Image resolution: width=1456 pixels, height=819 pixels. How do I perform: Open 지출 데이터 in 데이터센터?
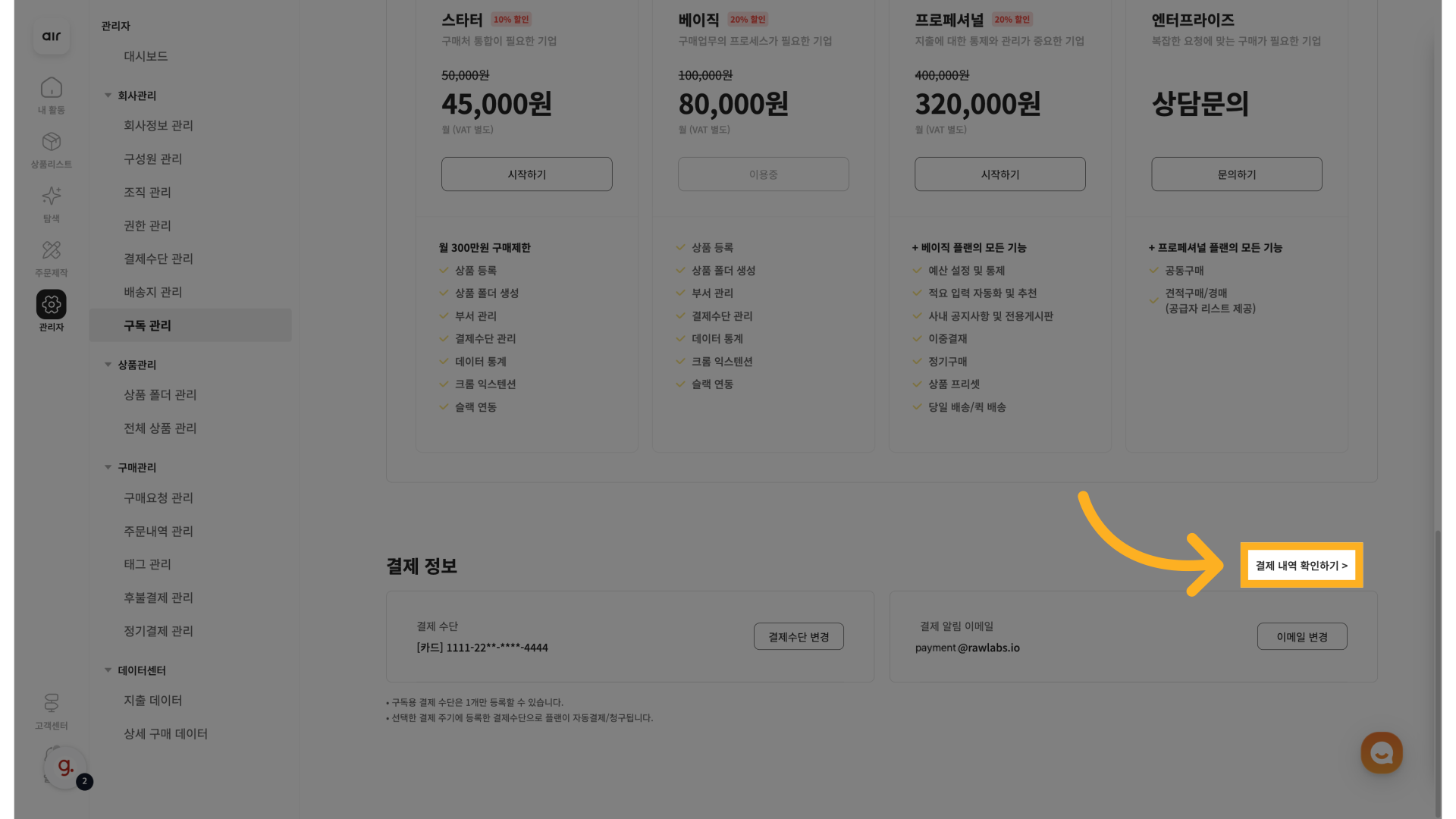[x=152, y=701]
